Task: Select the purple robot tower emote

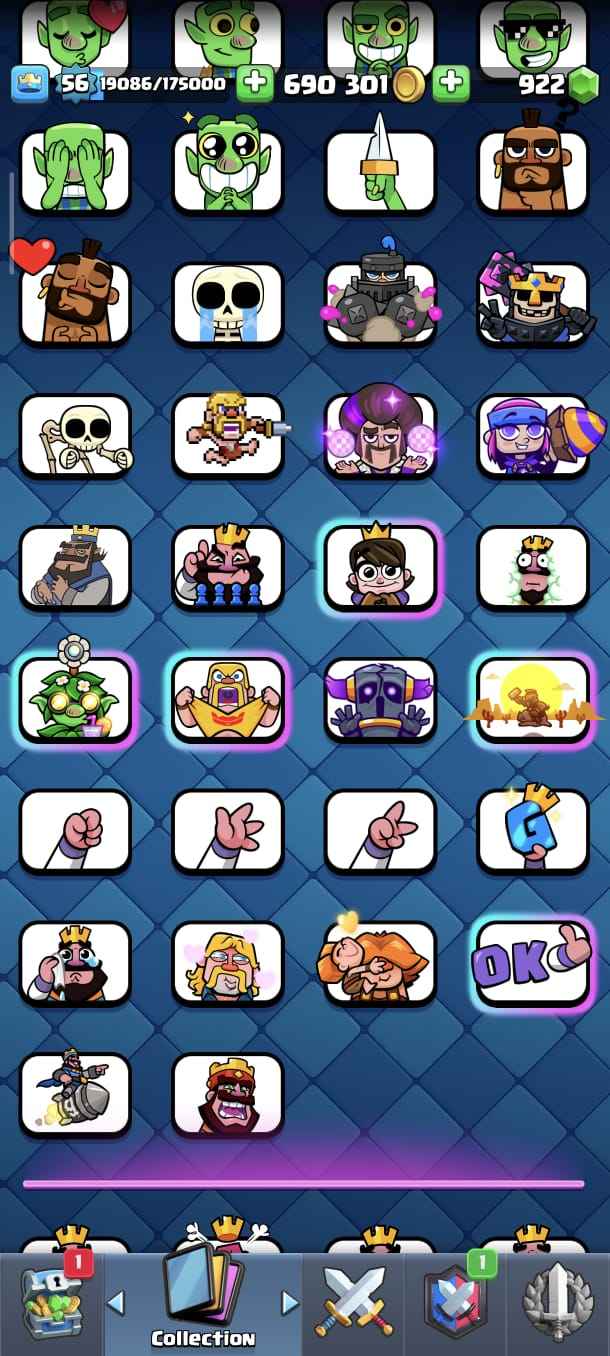Action: click(380, 700)
